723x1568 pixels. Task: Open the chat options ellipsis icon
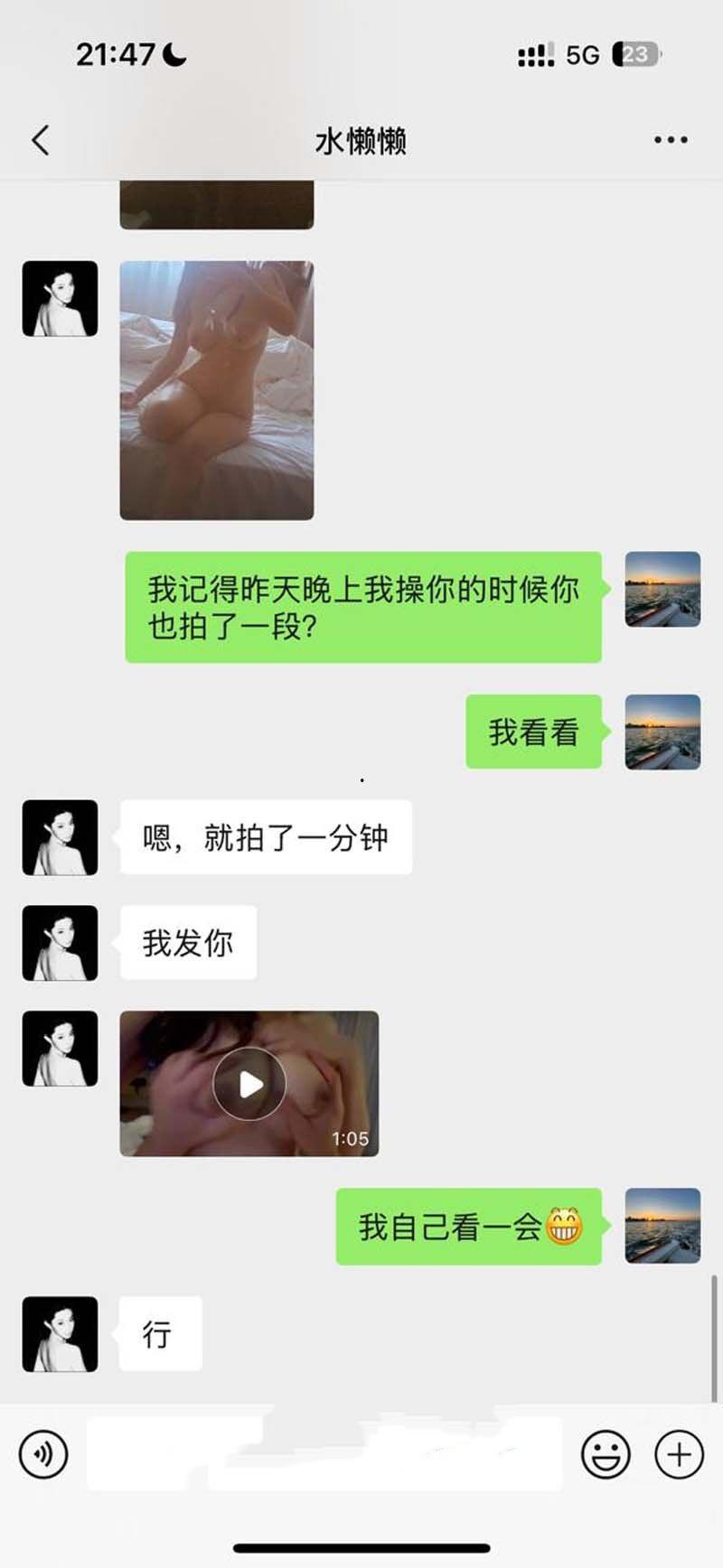(x=670, y=140)
